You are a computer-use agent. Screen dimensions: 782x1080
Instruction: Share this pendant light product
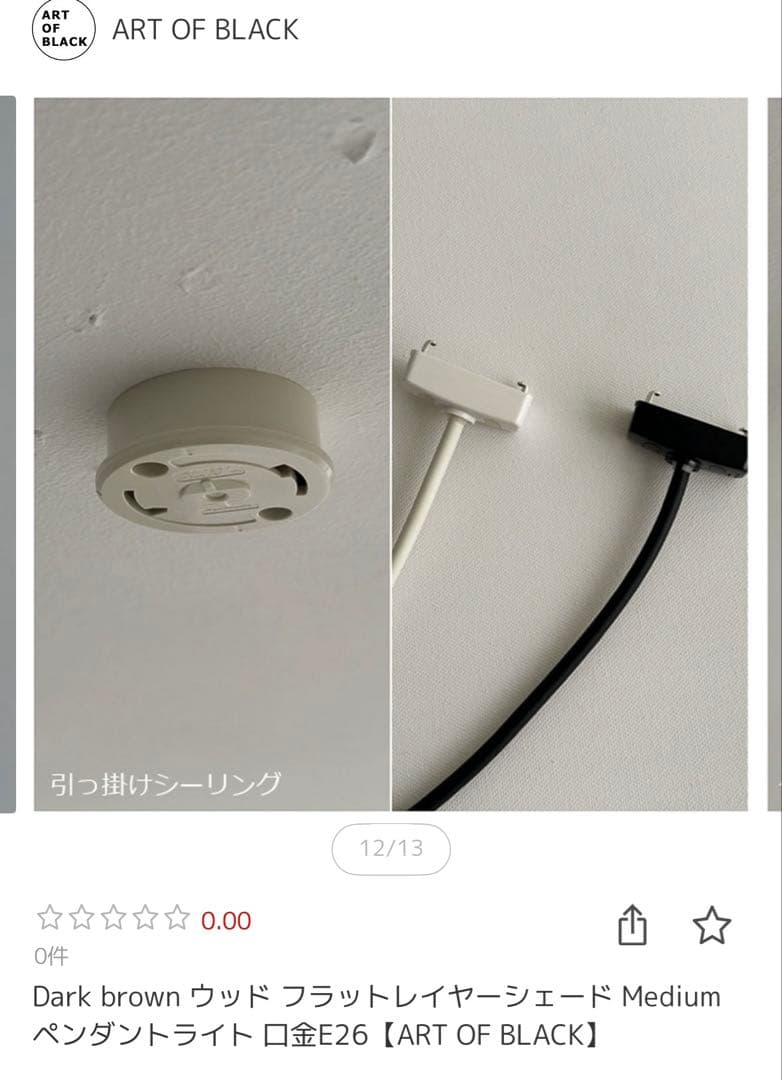[x=632, y=925]
